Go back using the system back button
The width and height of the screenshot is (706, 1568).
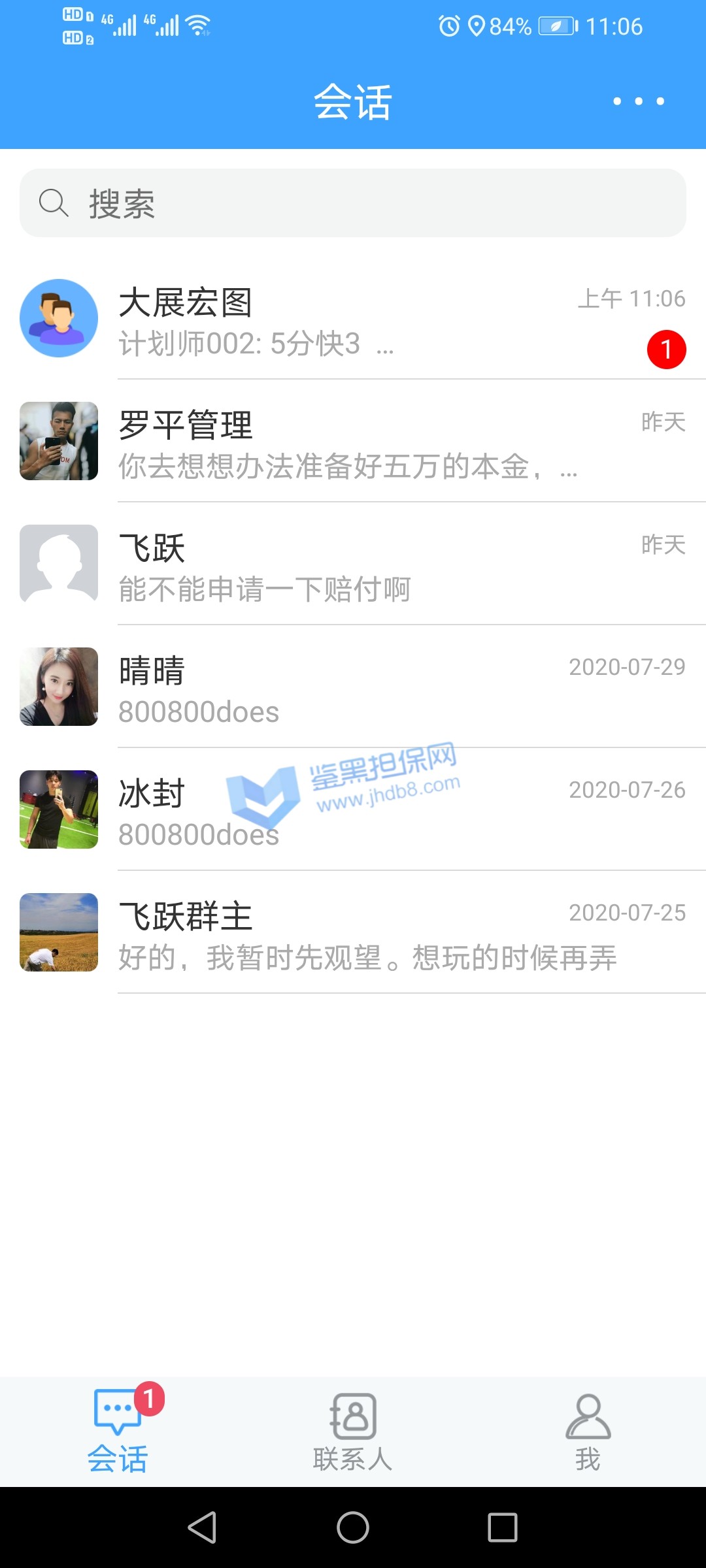click(x=203, y=1527)
